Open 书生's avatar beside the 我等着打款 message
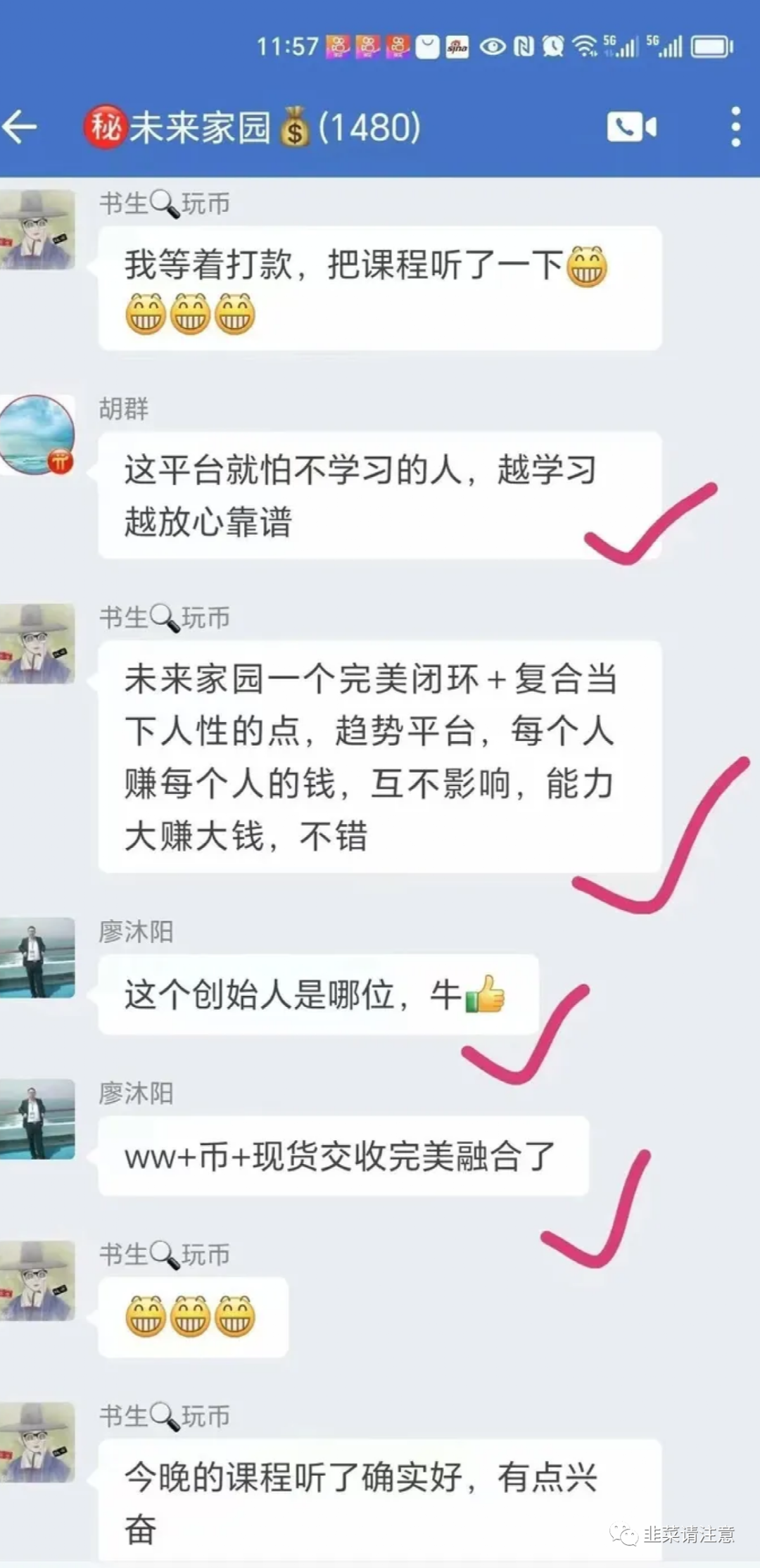The image size is (760, 1568). click(x=37, y=230)
